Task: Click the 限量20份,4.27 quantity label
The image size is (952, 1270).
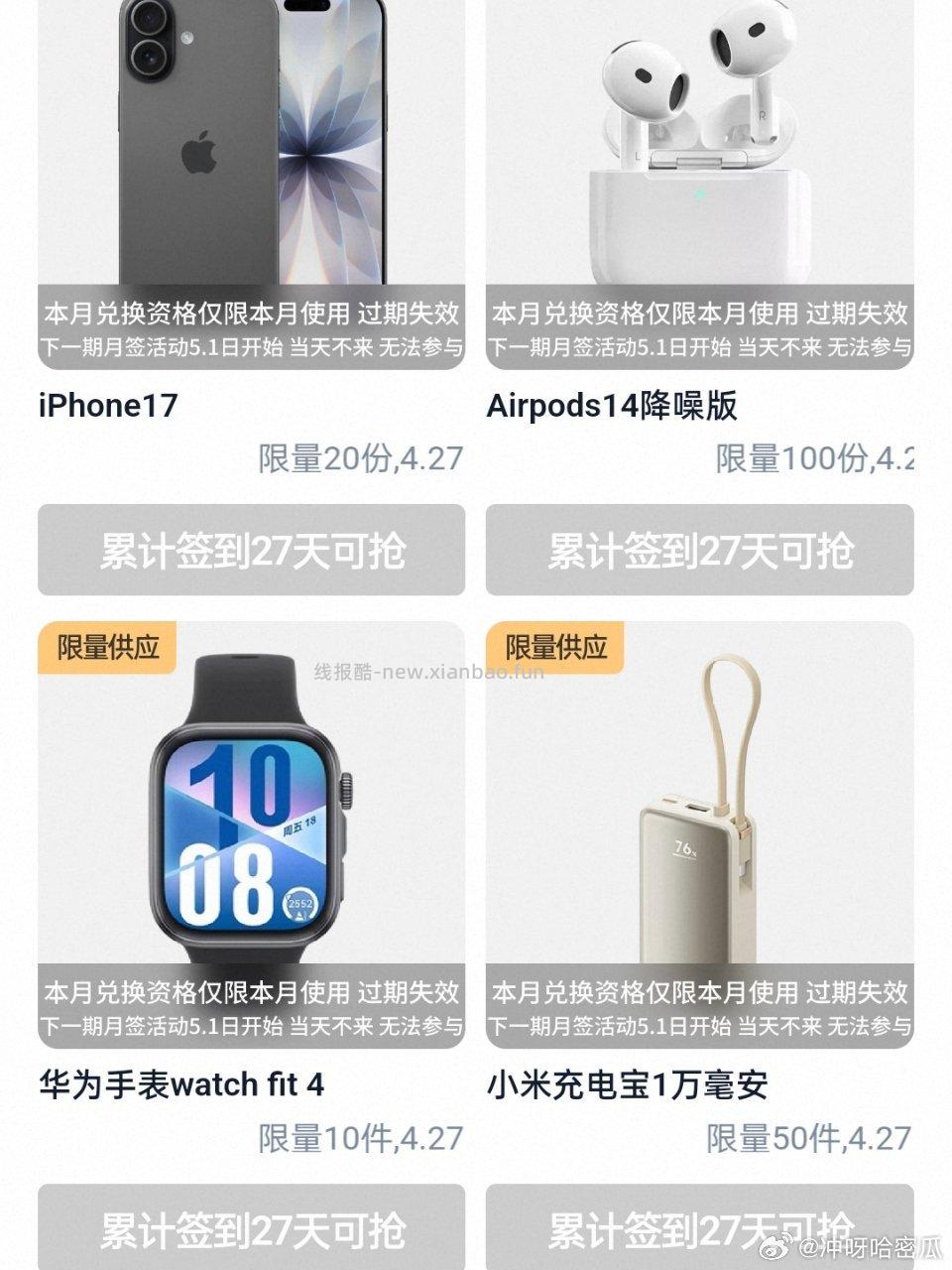Action: [360, 457]
